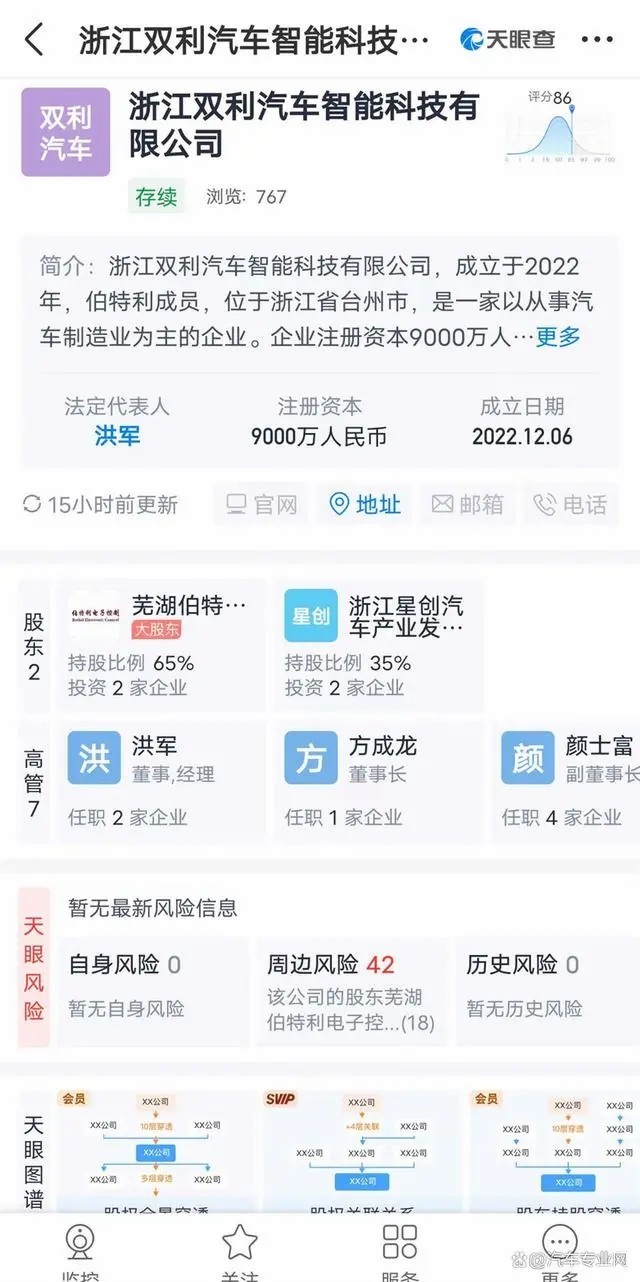Viewport: 640px width, 1282px height.
Task: Open the 监控 tab in bottom bar
Action: click(80, 1250)
